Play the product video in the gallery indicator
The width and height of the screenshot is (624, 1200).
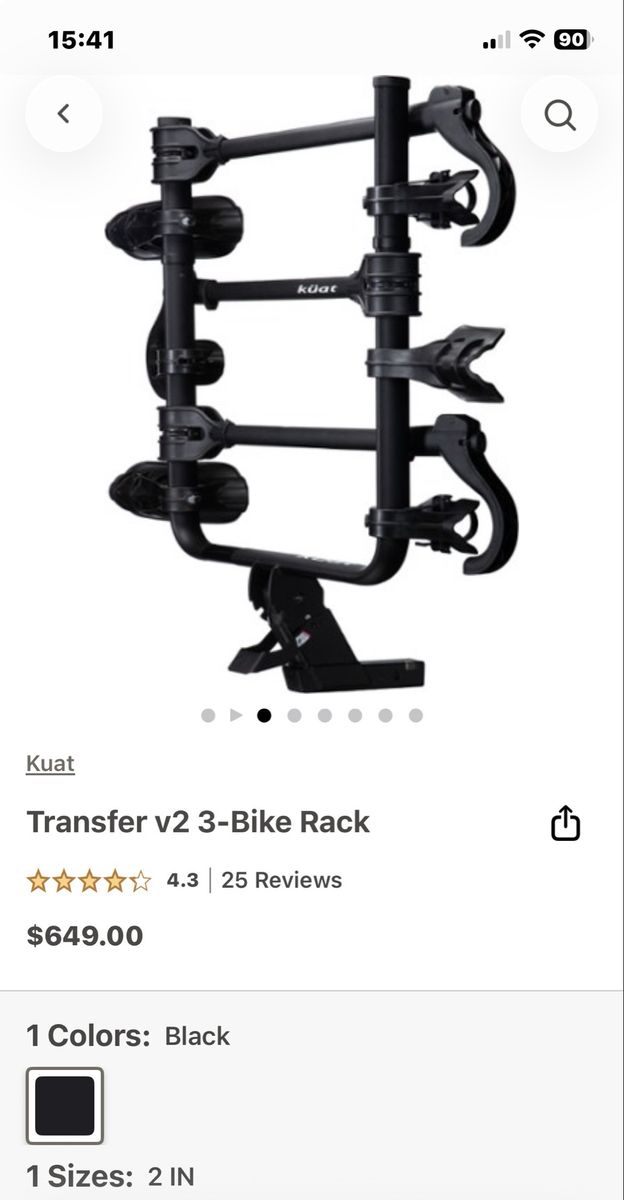pyautogui.click(x=236, y=715)
